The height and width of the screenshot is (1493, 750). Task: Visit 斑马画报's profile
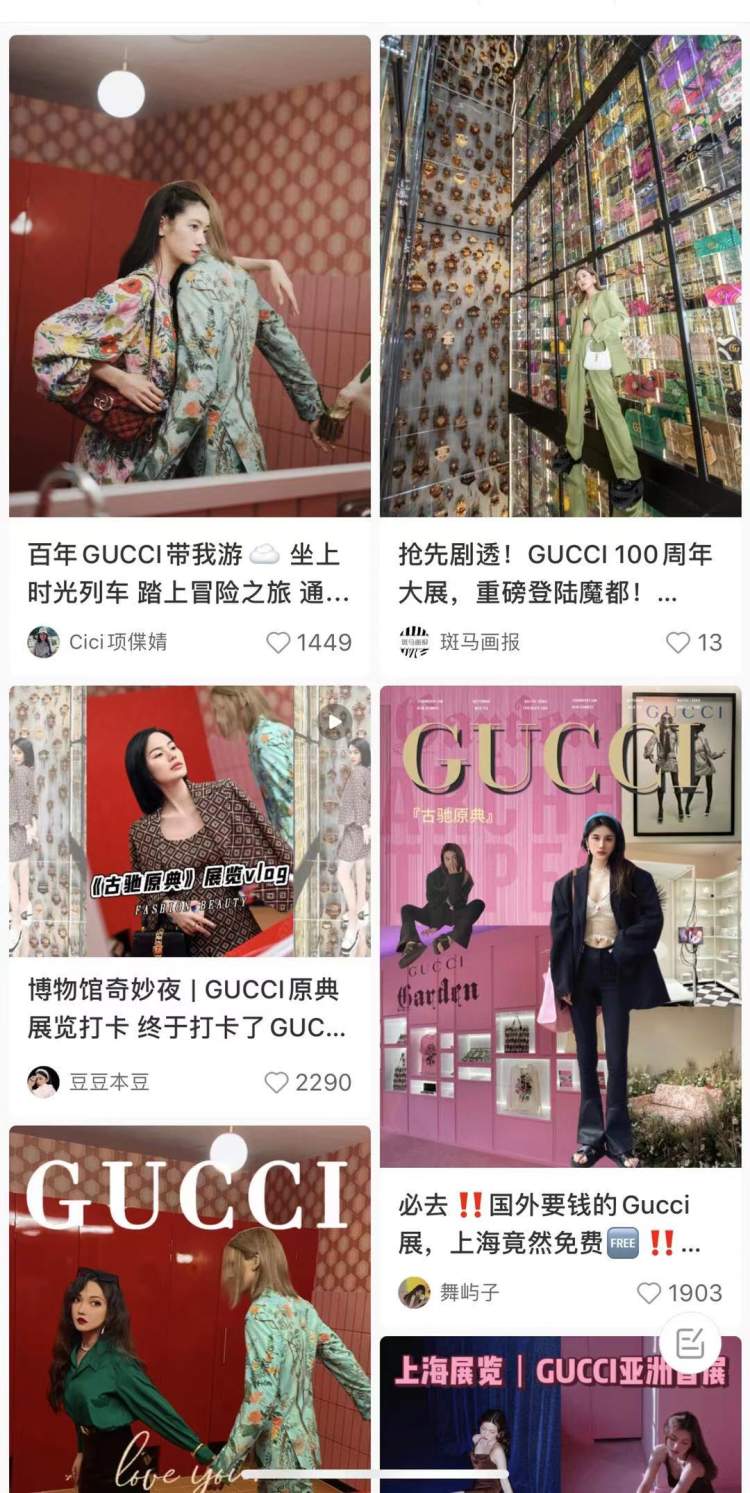[414, 642]
